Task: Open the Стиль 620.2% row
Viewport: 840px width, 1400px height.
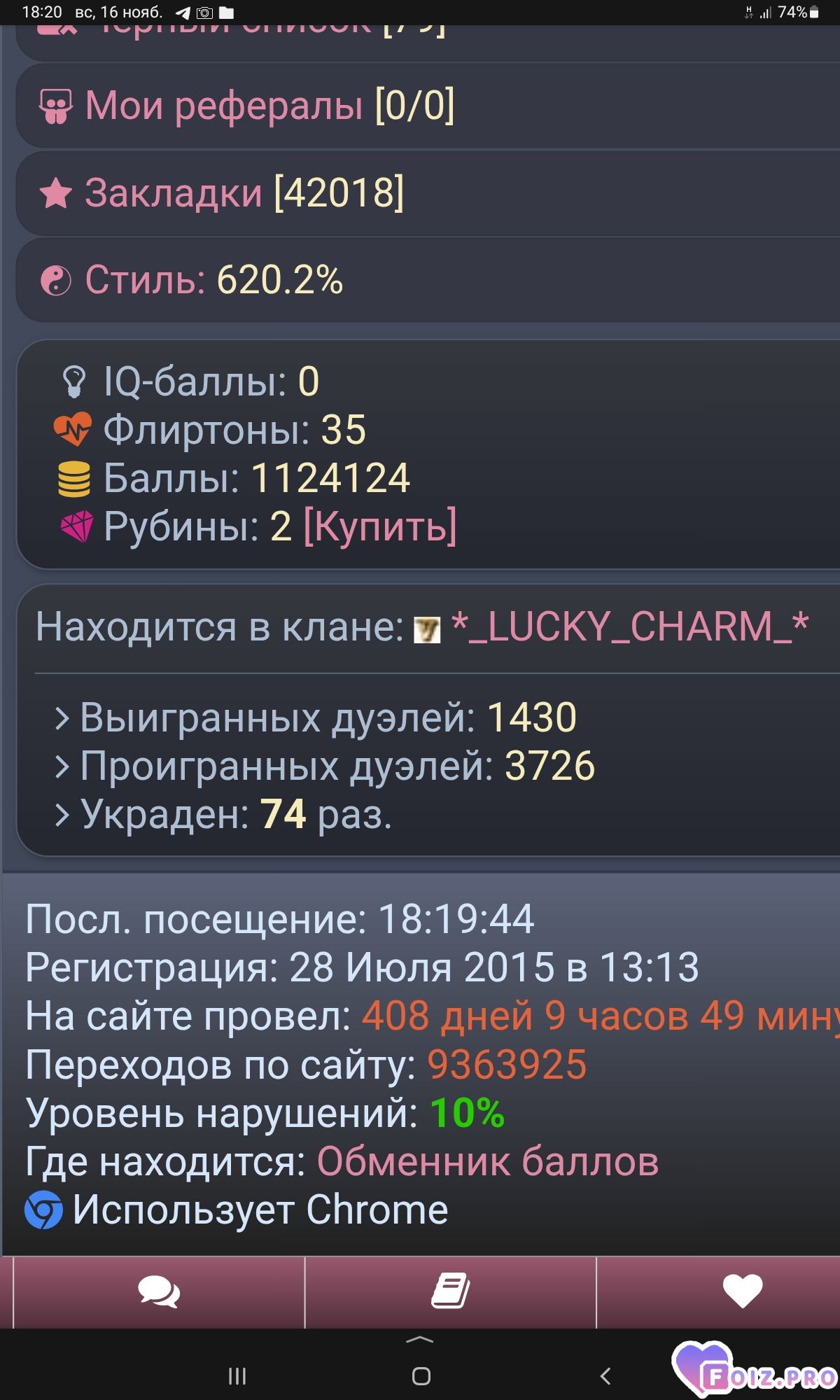Action: click(213, 280)
